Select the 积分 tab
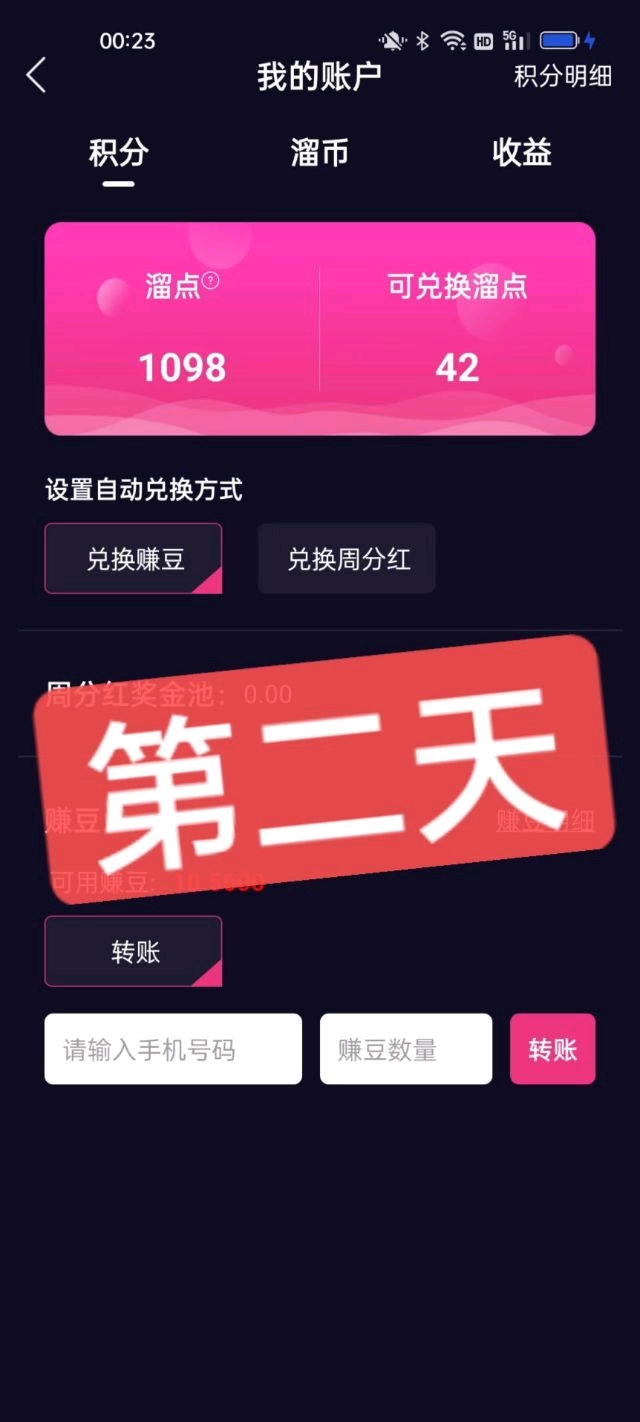The width and height of the screenshot is (640, 1422). [x=118, y=153]
